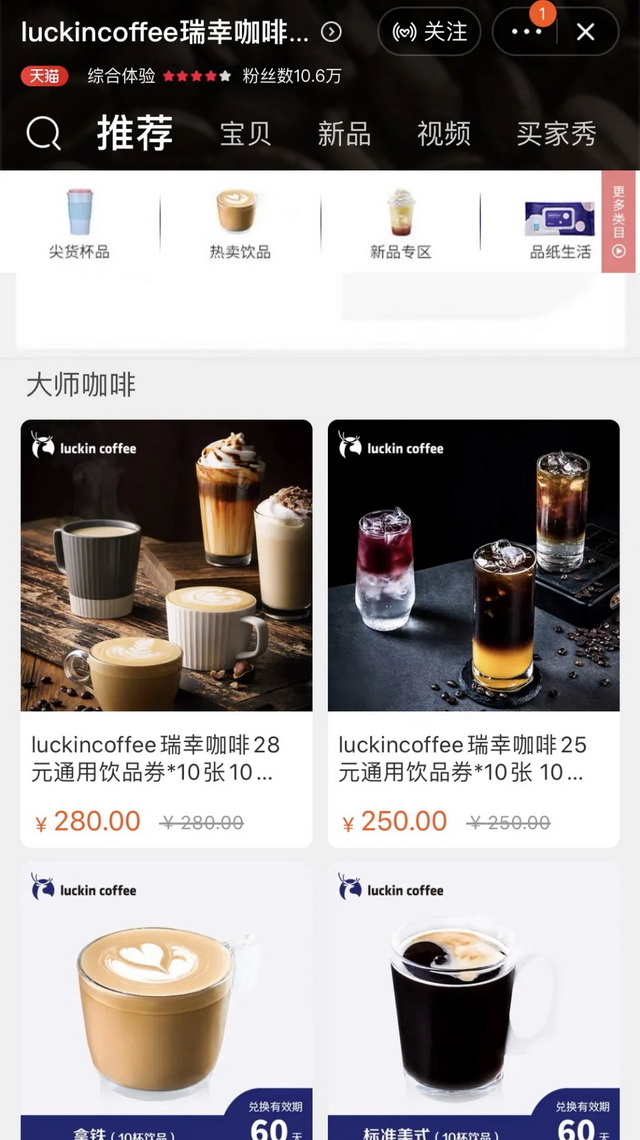Switch to the 宝贝 tab
The image size is (640, 1140).
pyautogui.click(x=245, y=134)
